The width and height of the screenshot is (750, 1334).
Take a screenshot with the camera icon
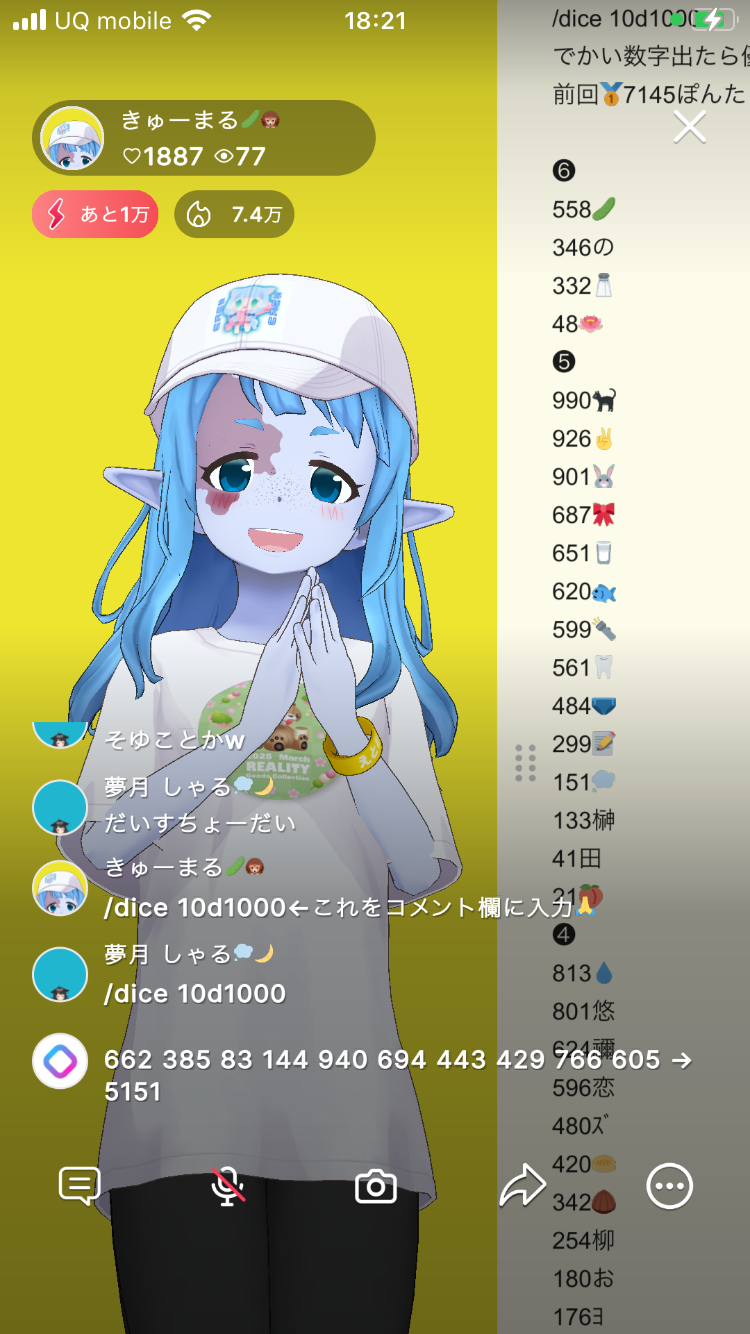[x=376, y=1187]
